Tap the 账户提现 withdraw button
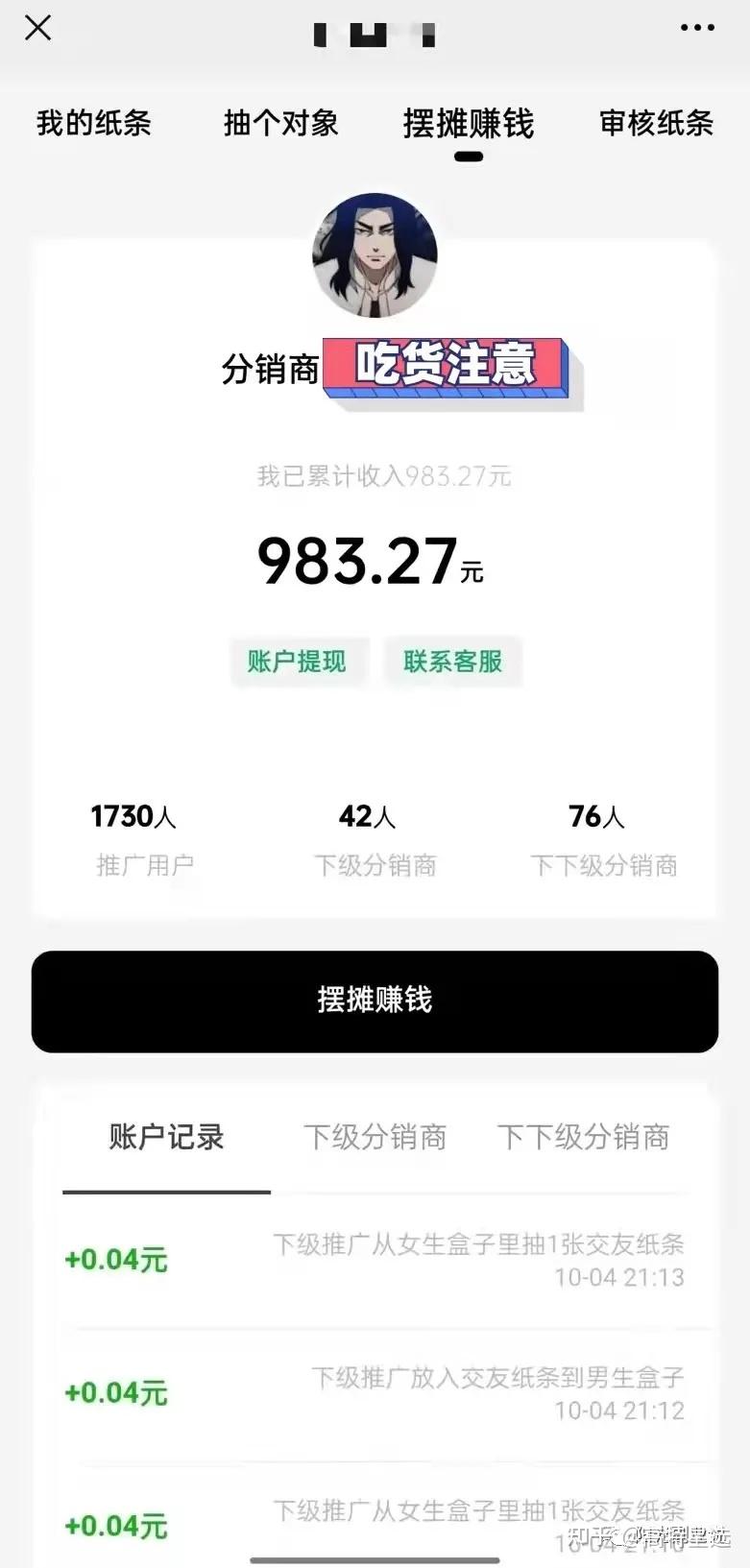Image resolution: width=750 pixels, height=1568 pixels. (x=297, y=662)
